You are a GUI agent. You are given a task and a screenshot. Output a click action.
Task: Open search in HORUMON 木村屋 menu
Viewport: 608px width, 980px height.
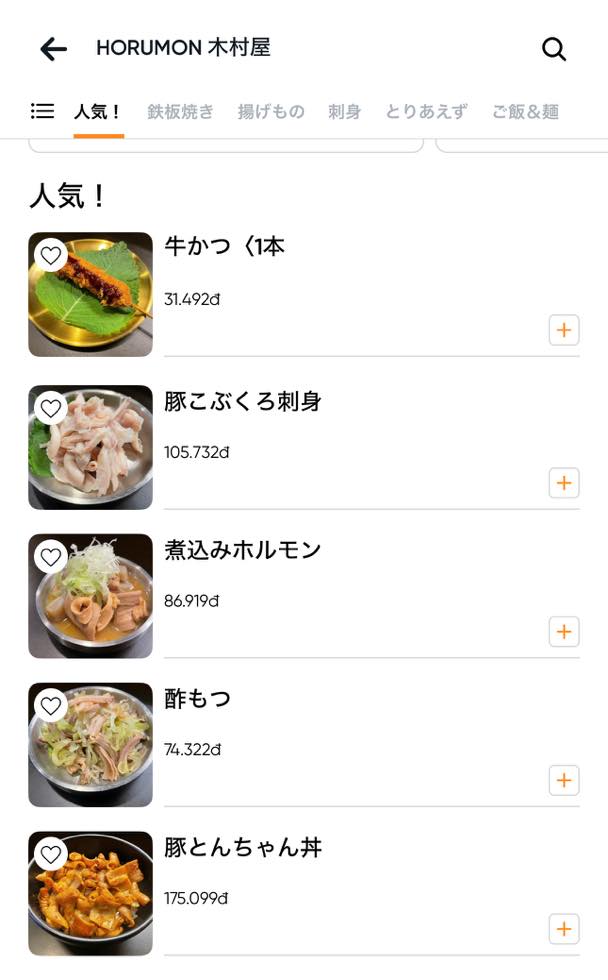tap(554, 49)
